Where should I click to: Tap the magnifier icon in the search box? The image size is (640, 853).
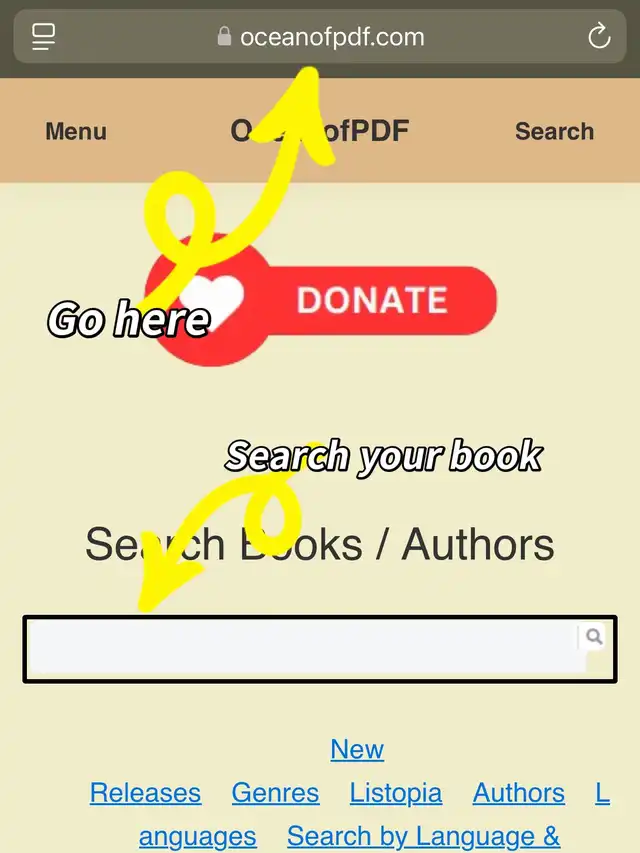[594, 636]
